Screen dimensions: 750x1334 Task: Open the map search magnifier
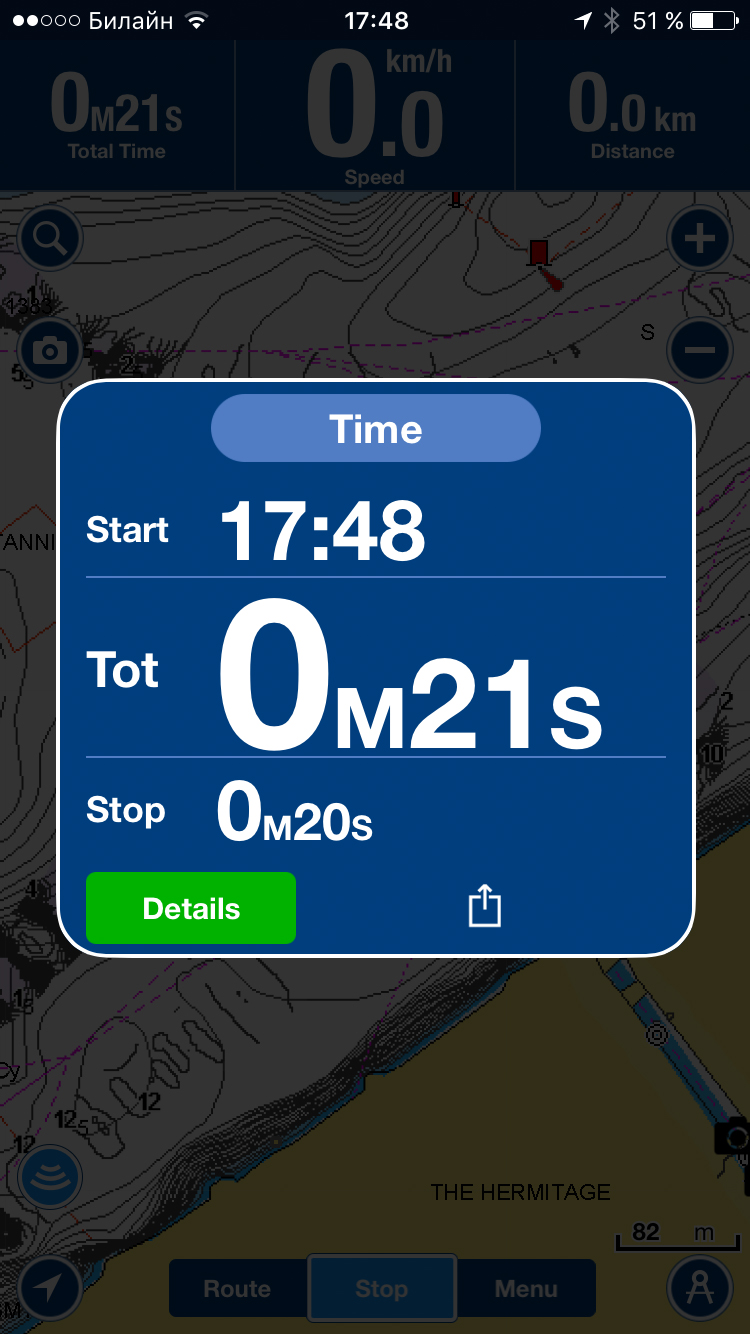(x=50, y=239)
